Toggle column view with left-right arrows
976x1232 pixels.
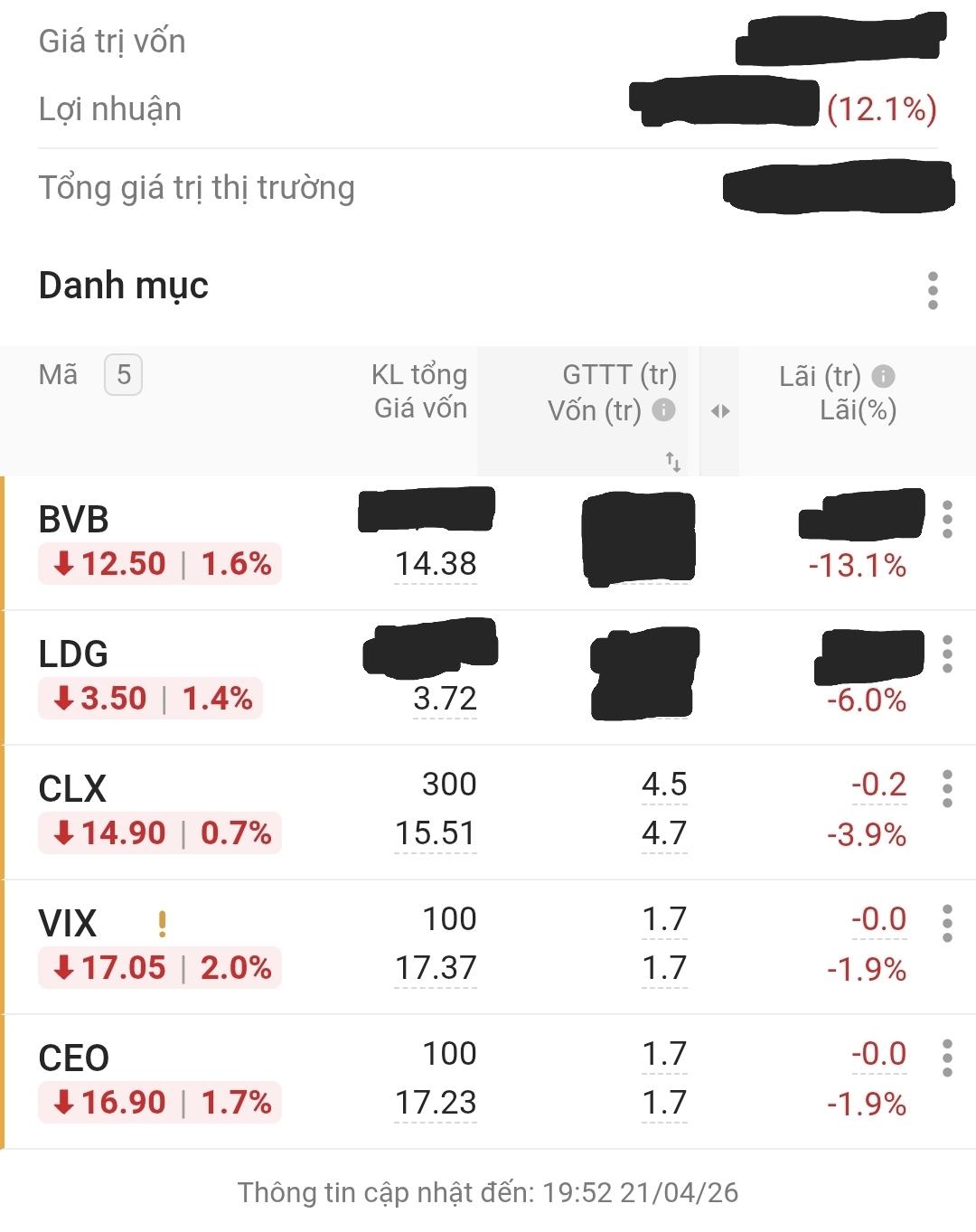[x=720, y=411]
